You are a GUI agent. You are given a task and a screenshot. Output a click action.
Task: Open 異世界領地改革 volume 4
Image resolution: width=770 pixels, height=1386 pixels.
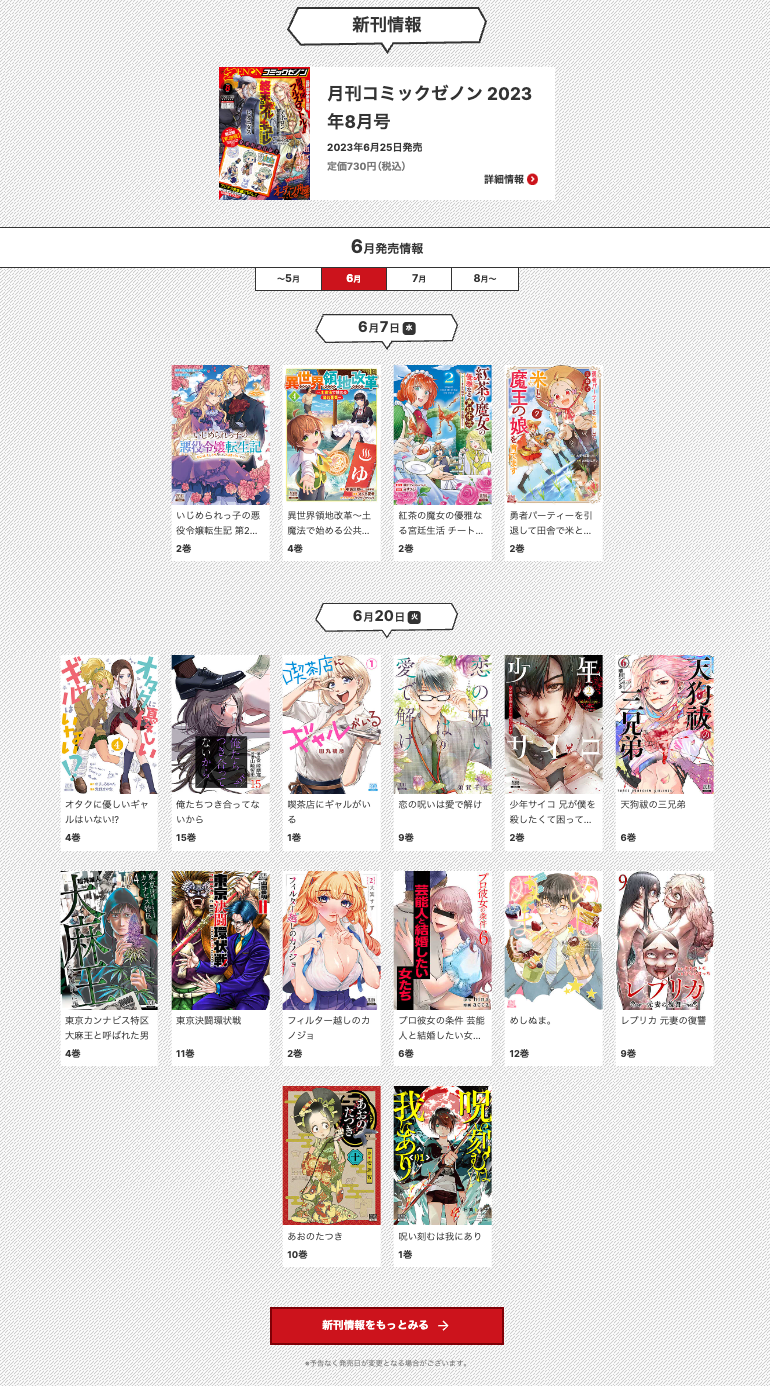[331, 435]
